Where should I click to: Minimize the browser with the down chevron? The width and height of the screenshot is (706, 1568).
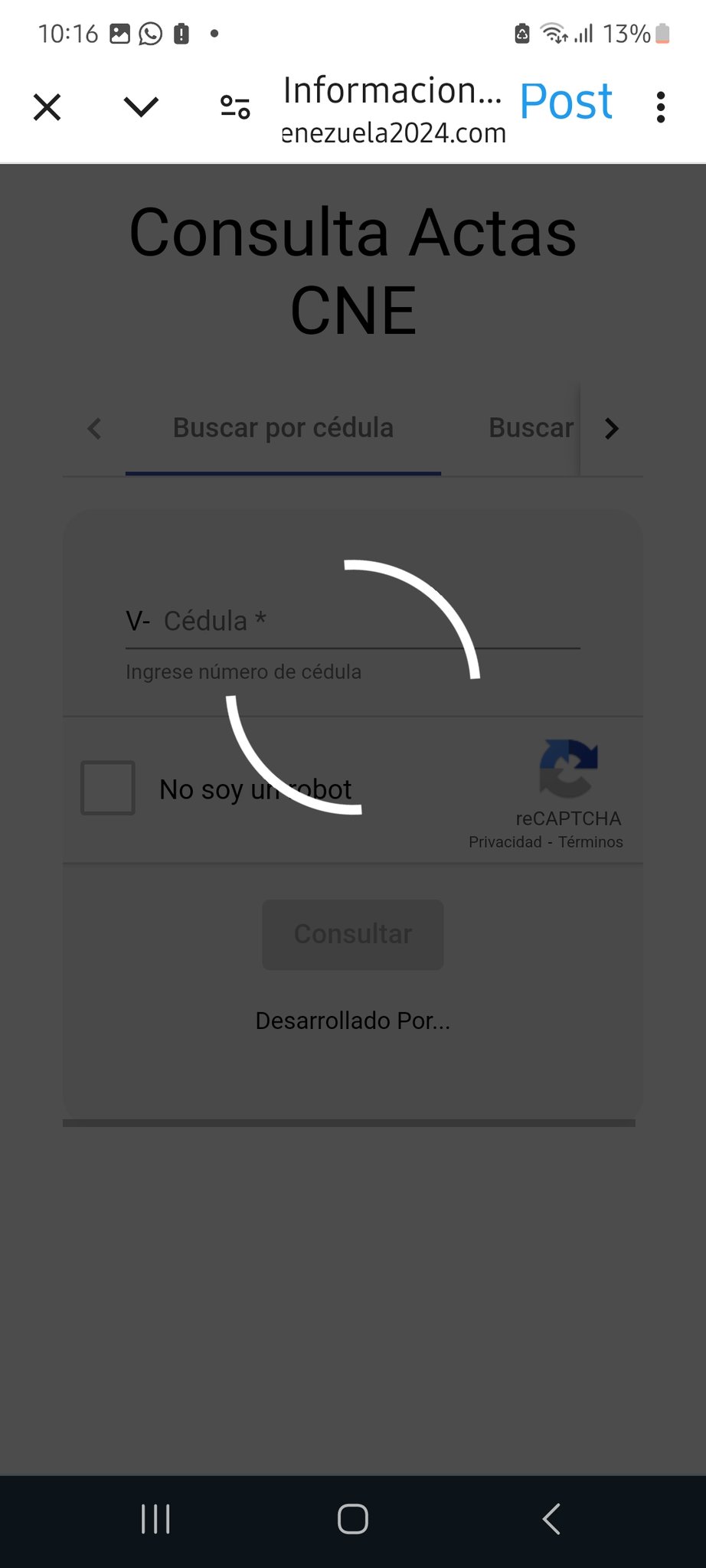point(141,107)
